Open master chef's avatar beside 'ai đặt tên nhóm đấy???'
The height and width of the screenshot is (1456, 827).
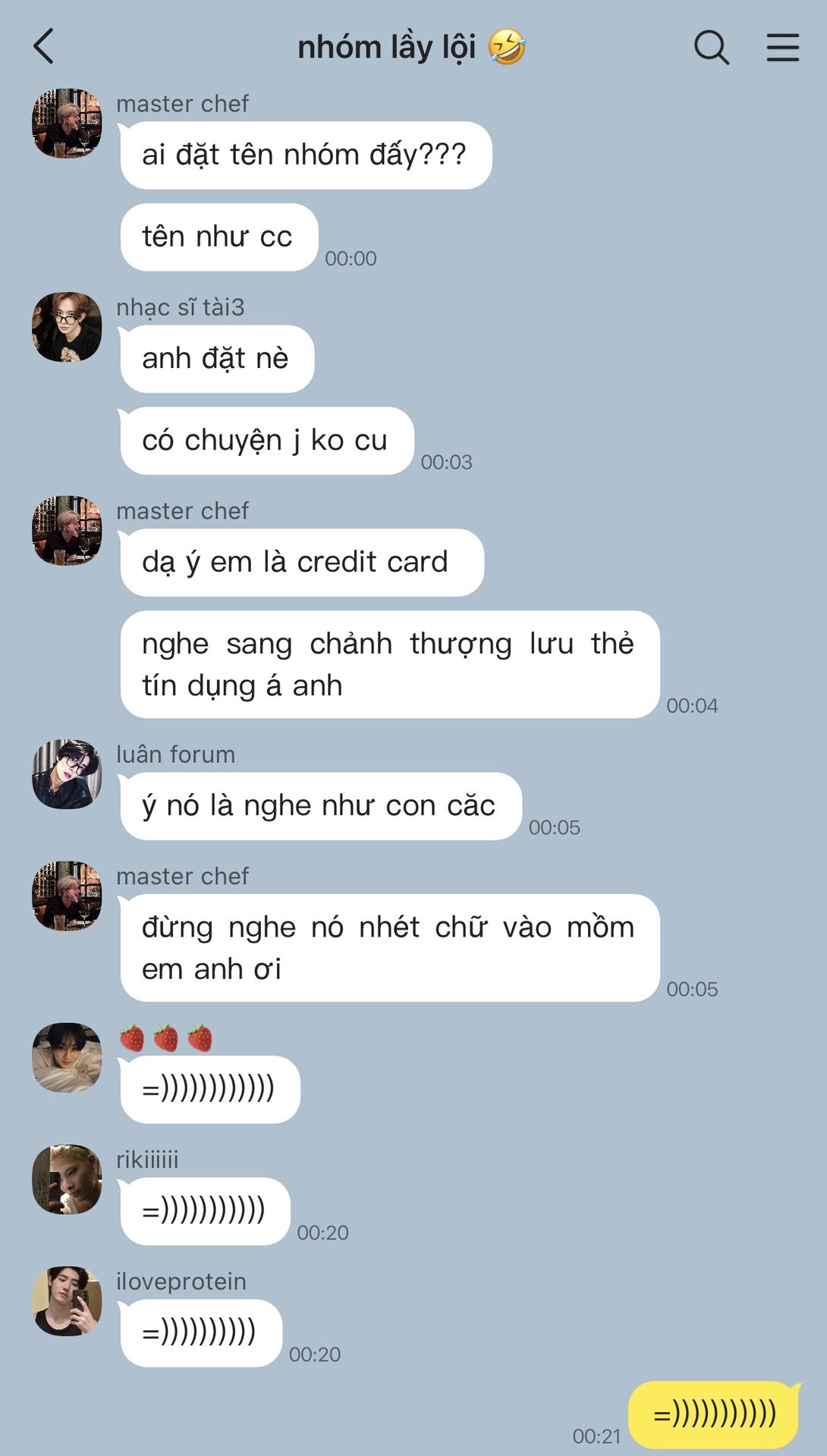(x=67, y=124)
